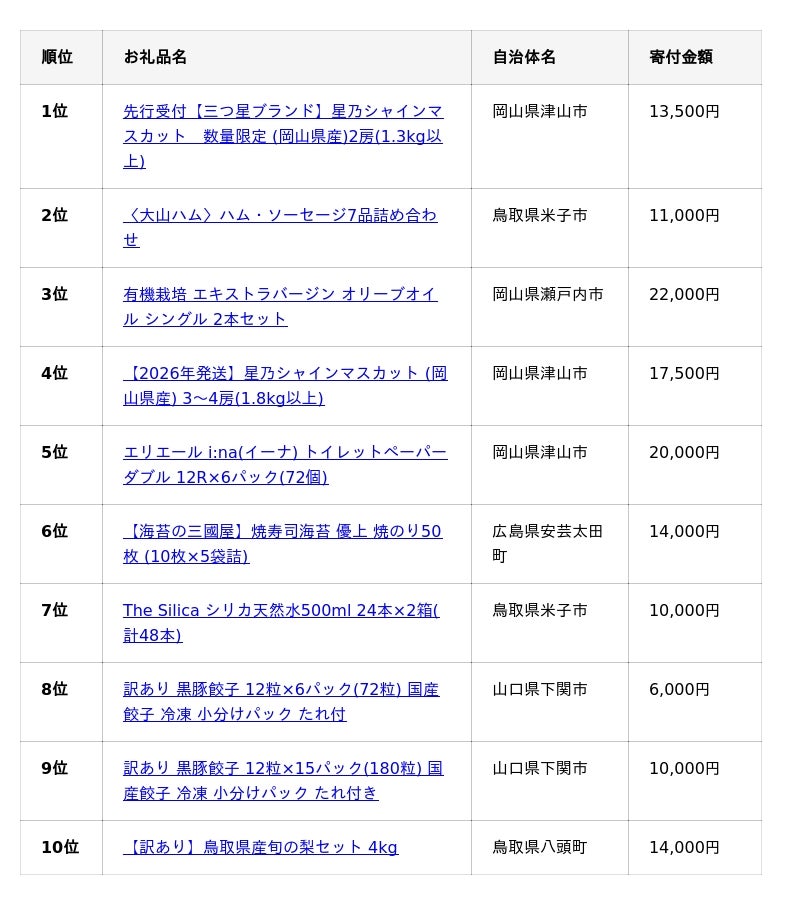Open the 1位 星乃シャインマスカット 2房 link
800x905 pixels.
click(x=282, y=111)
